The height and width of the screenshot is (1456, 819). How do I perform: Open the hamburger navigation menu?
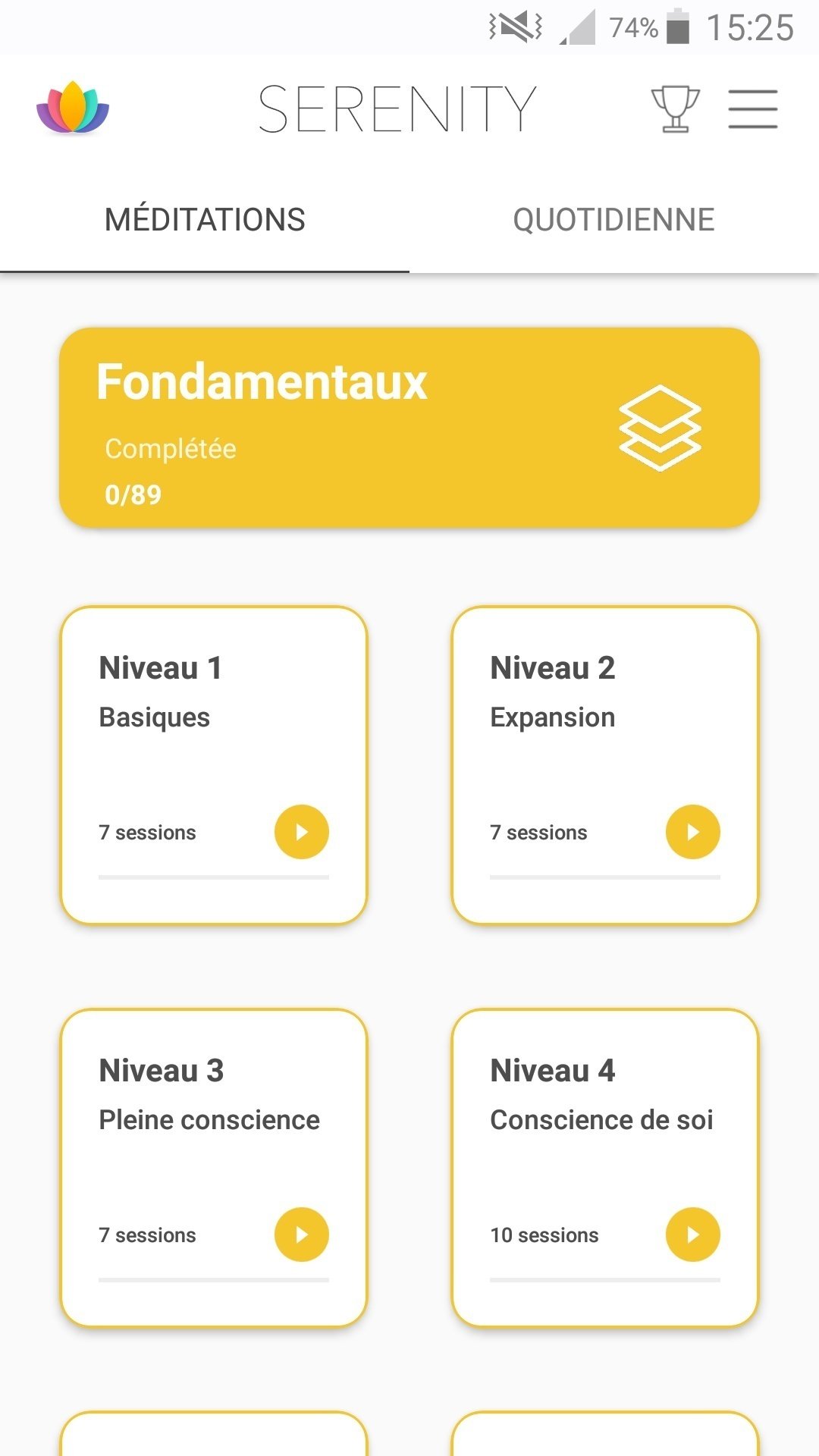[x=752, y=108]
